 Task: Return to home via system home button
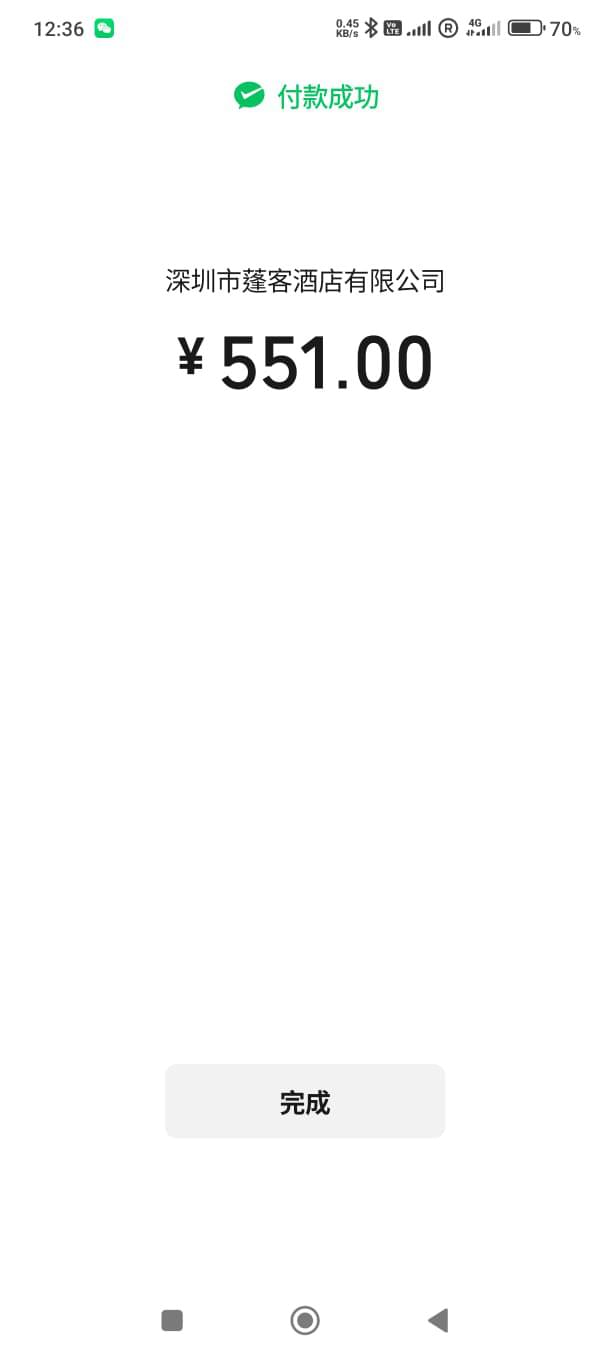tap(305, 1320)
